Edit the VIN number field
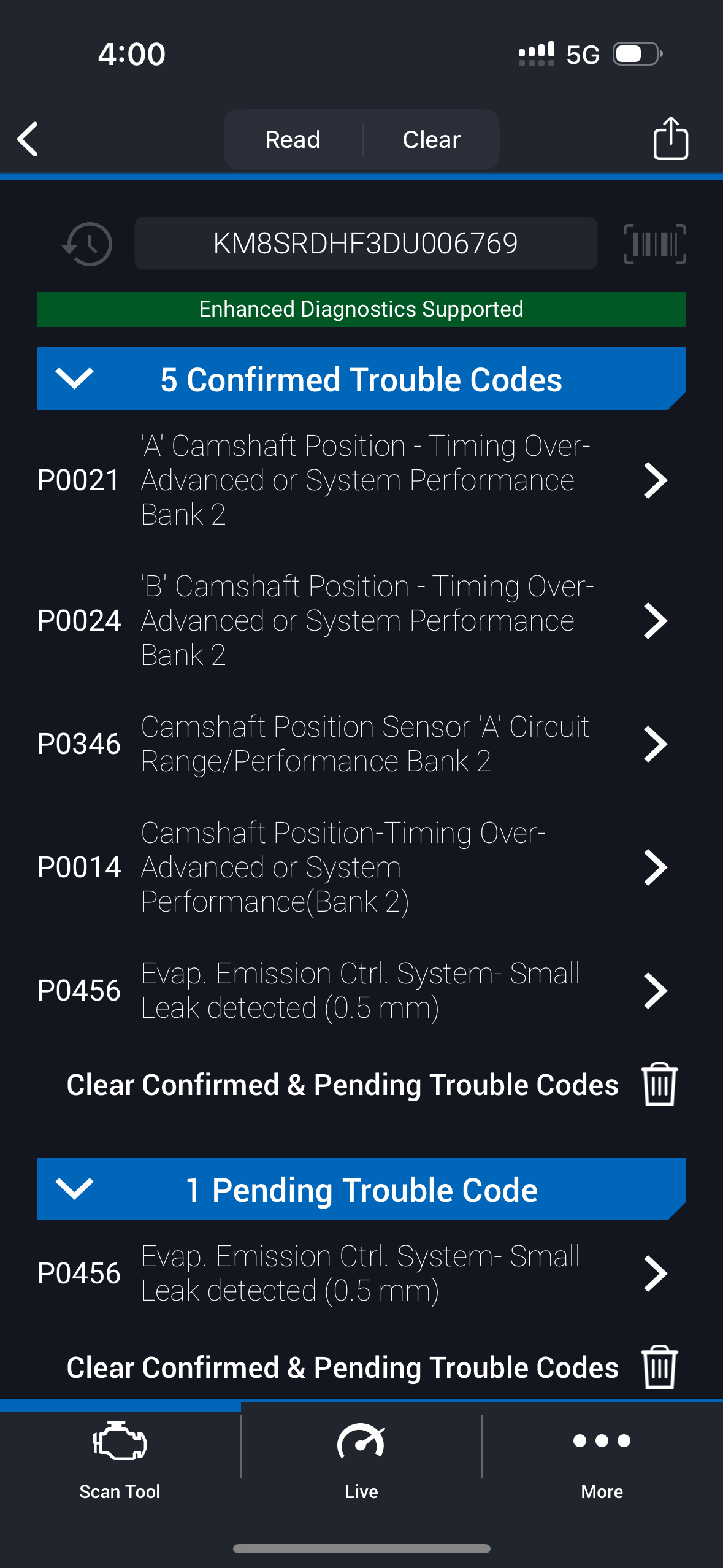Image resolution: width=723 pixels, height=1568 pixels. pos(365,244)
